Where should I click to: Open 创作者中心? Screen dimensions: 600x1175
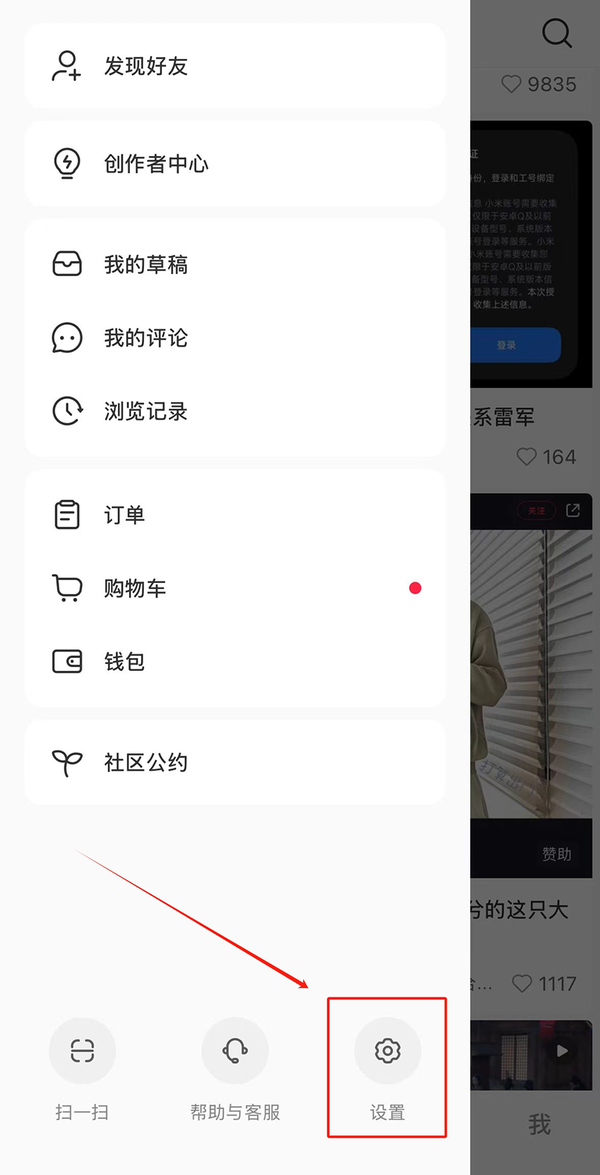pos(156,164)
